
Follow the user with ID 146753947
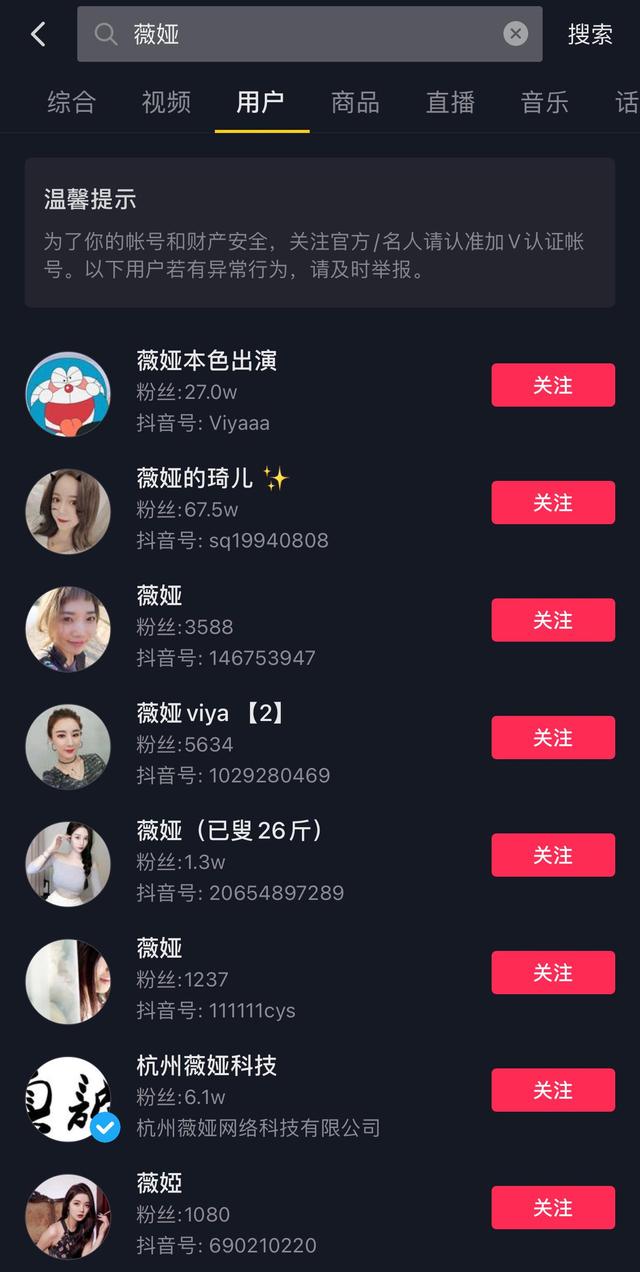[x=552, y=620]
